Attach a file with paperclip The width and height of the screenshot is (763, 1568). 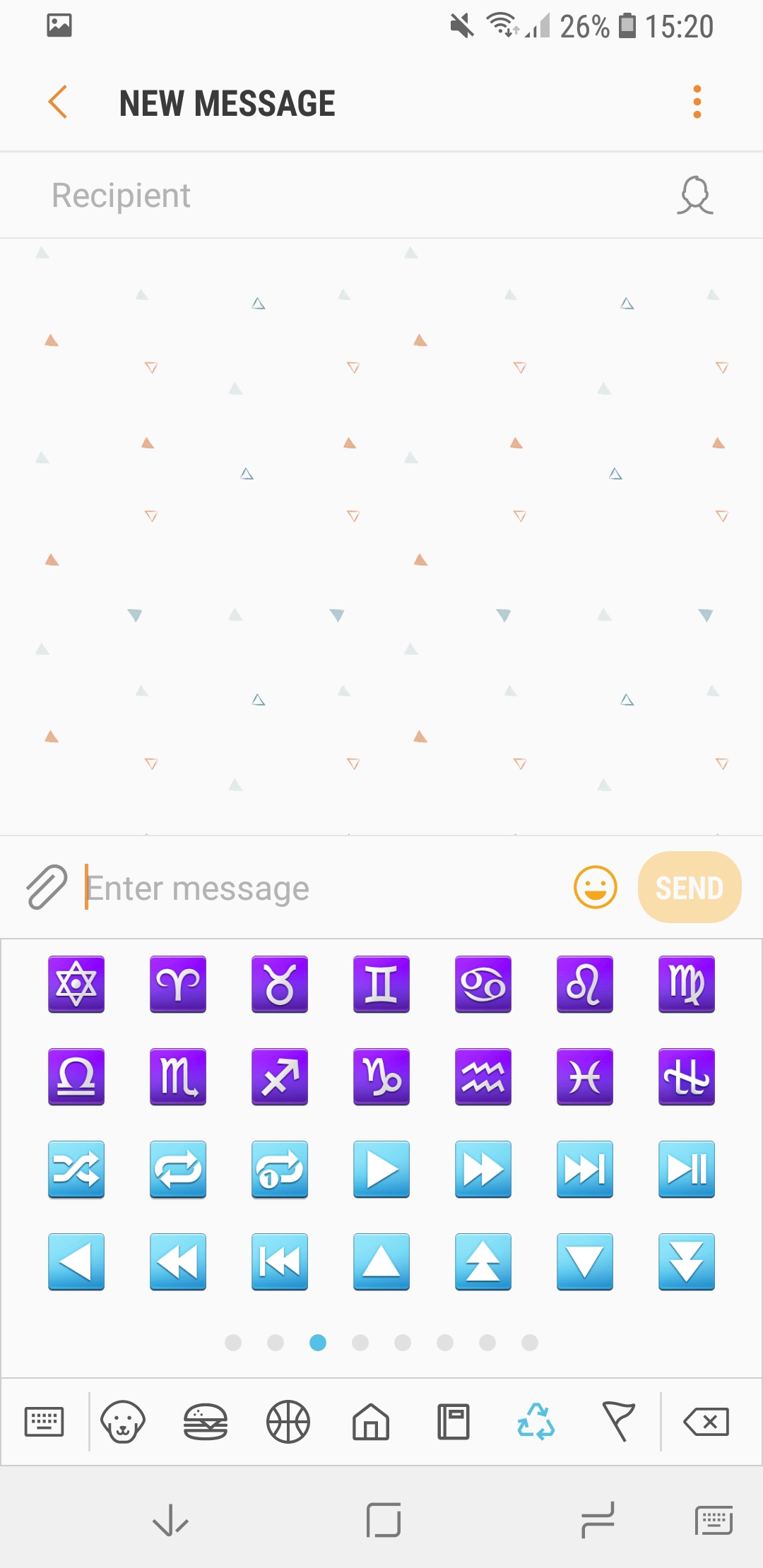(x=47, y=887)
